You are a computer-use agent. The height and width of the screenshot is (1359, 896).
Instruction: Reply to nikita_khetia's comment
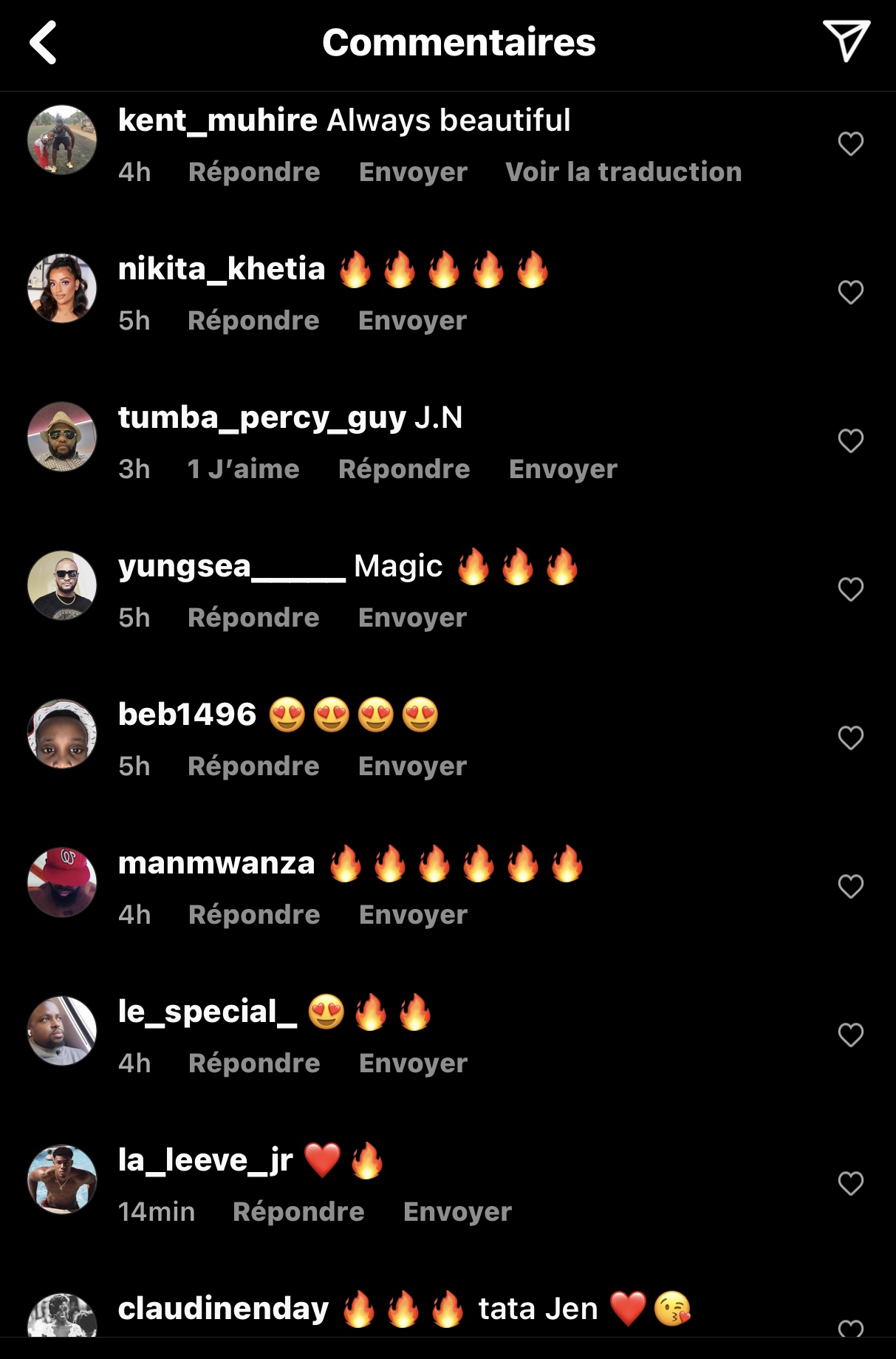(x=253, y=321)
